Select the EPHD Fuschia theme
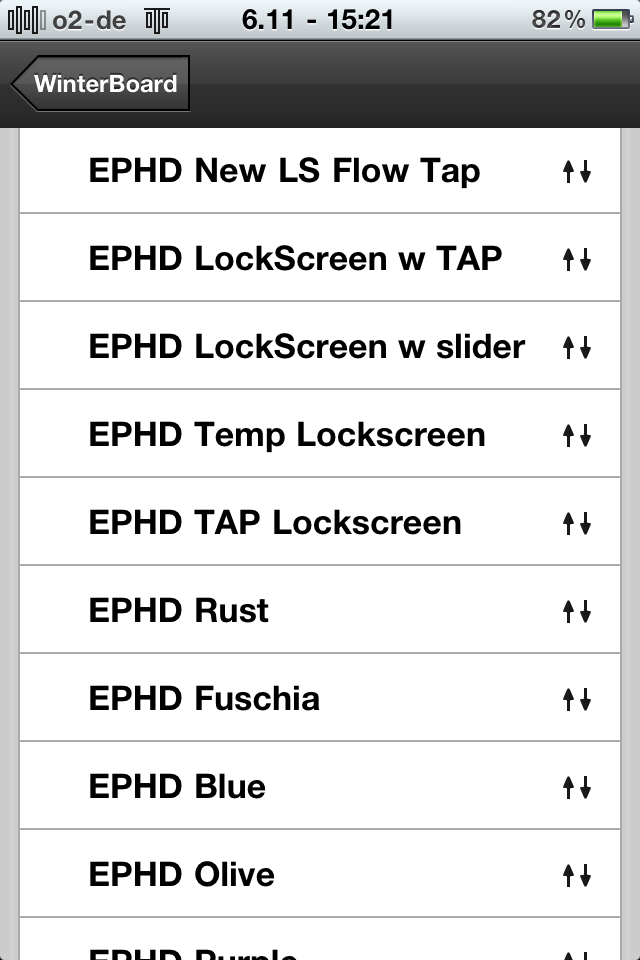Viewport: 640px width, 960px height. coord(204,699)
